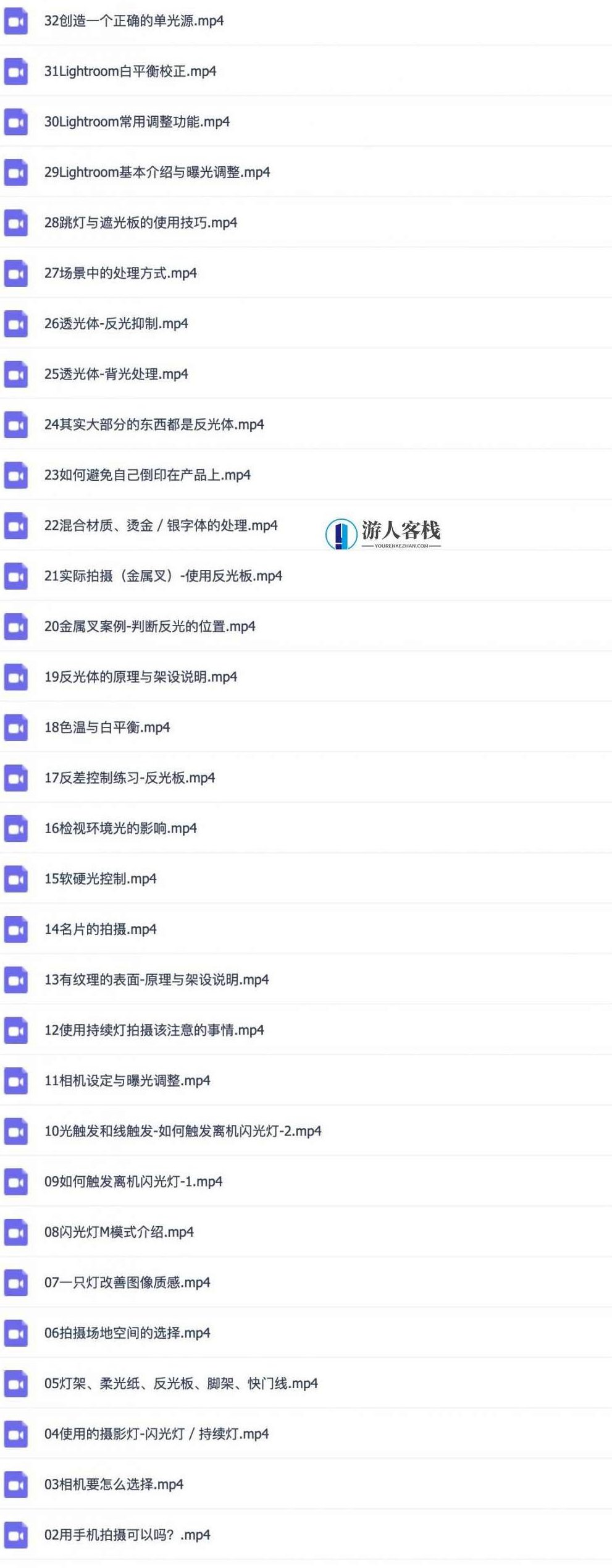Open 03相机要怎么选择.mp4
Image resolution: width=612 pixels, height=1568 pixels.
tap(111, 1484)
